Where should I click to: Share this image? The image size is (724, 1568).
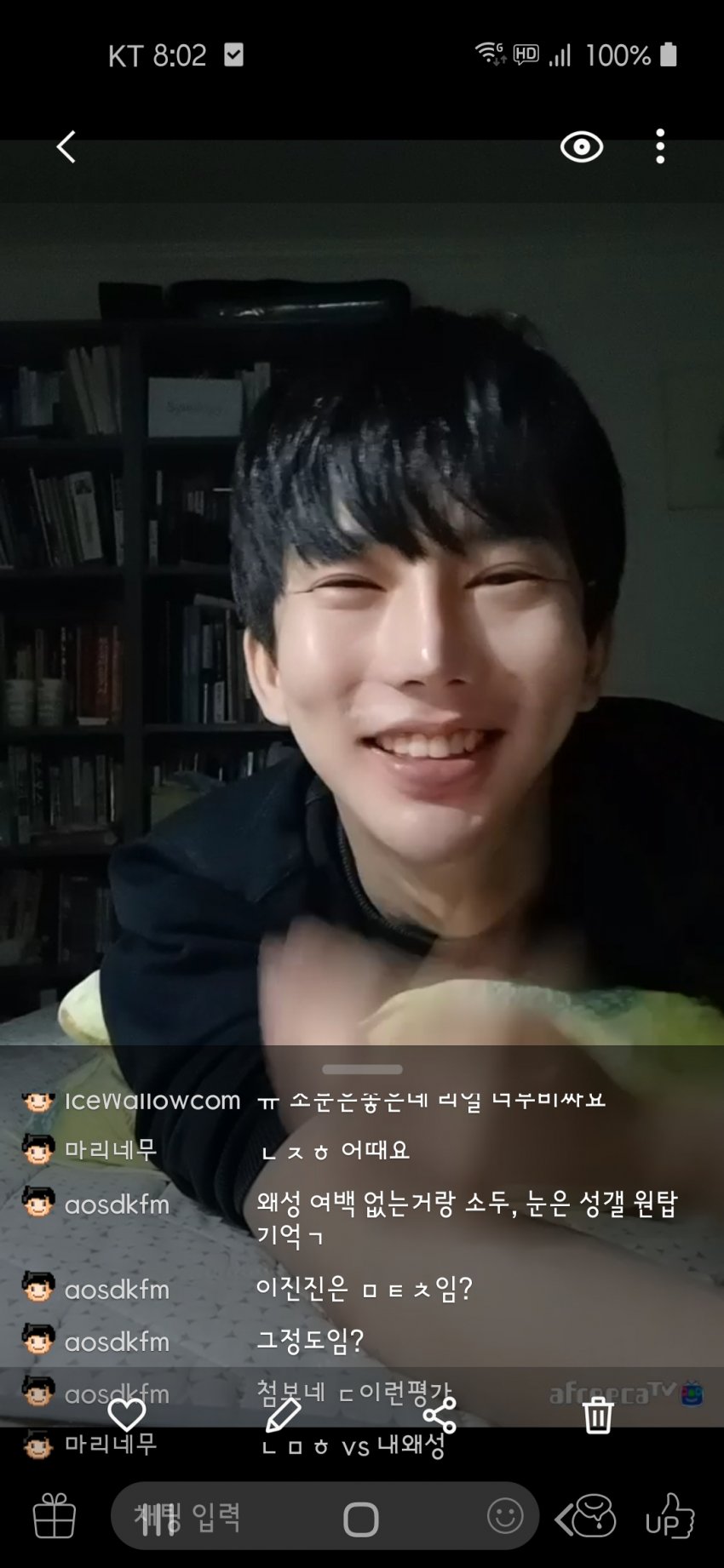click(440, 1416)
